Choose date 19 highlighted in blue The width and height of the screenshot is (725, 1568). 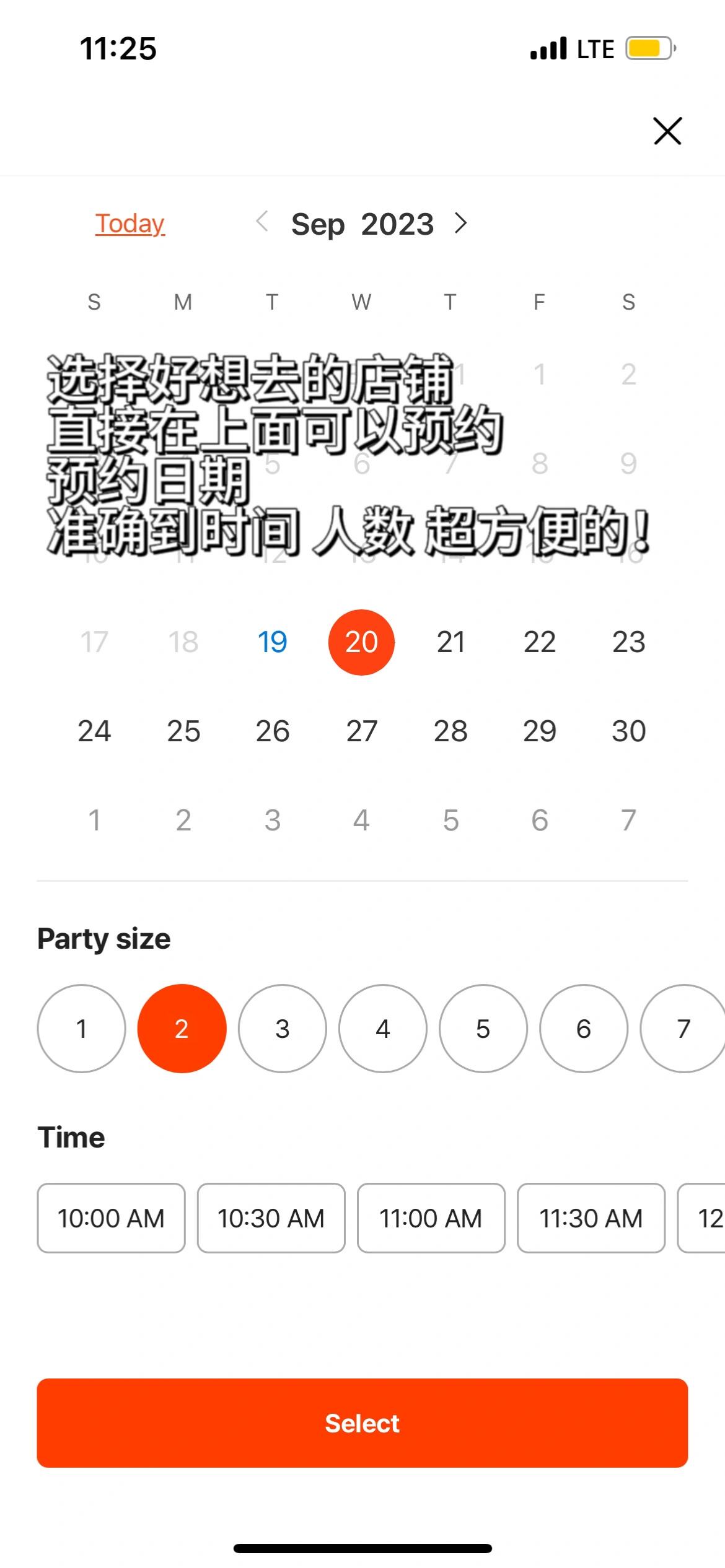coord(273,642)
